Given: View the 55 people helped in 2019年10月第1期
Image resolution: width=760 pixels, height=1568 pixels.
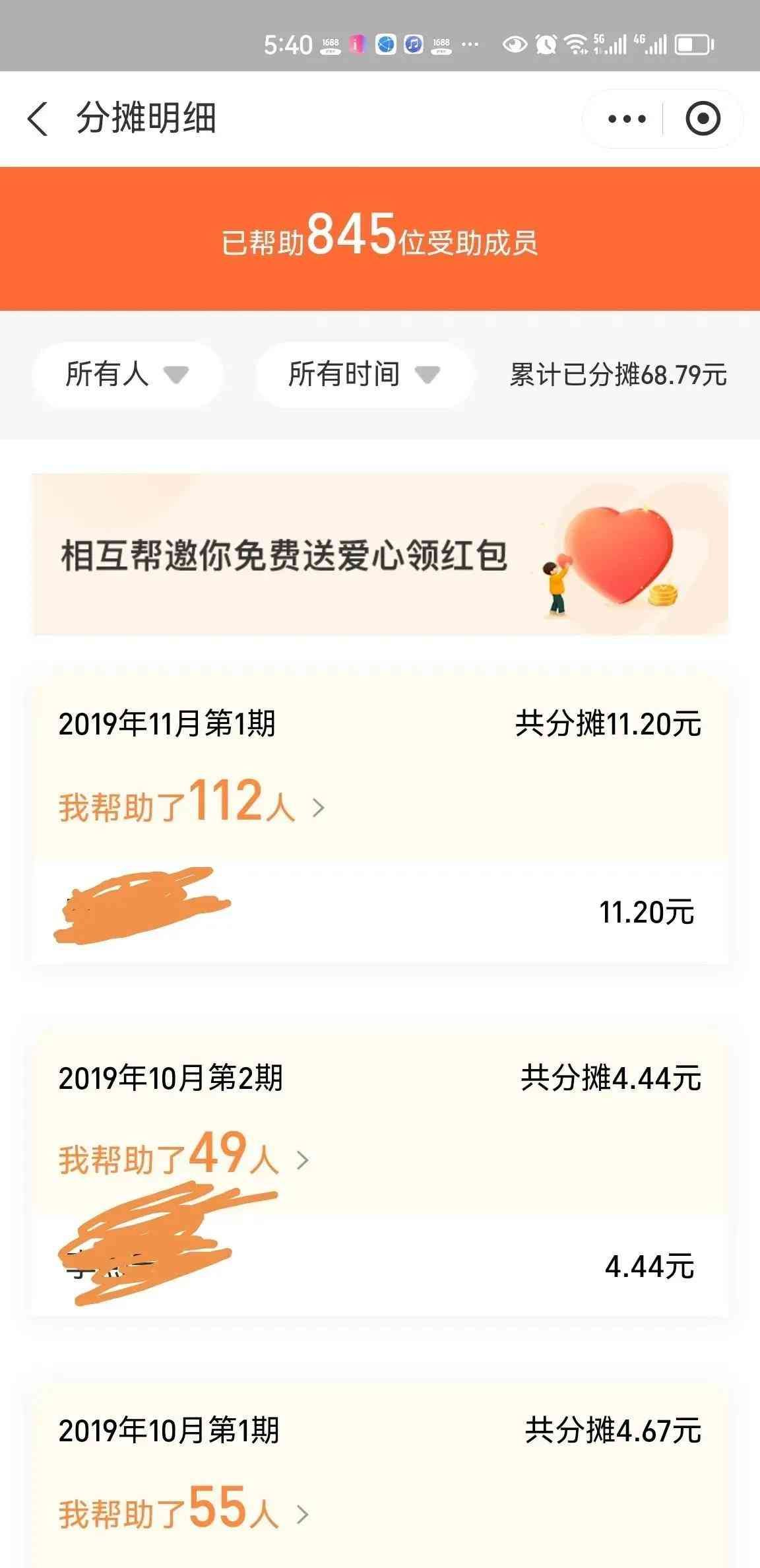Looking at the screenshot, I should (x=183, y=1511).
